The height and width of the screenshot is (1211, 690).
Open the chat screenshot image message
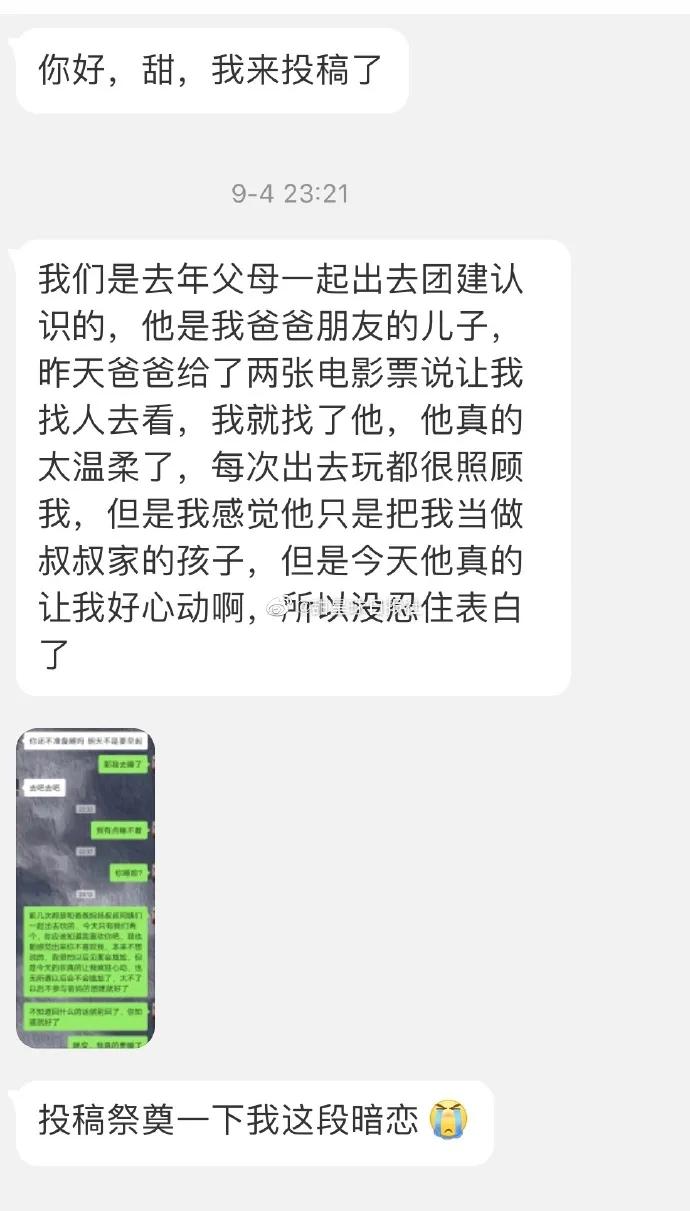pyautogui.click(x=86, y=887)
